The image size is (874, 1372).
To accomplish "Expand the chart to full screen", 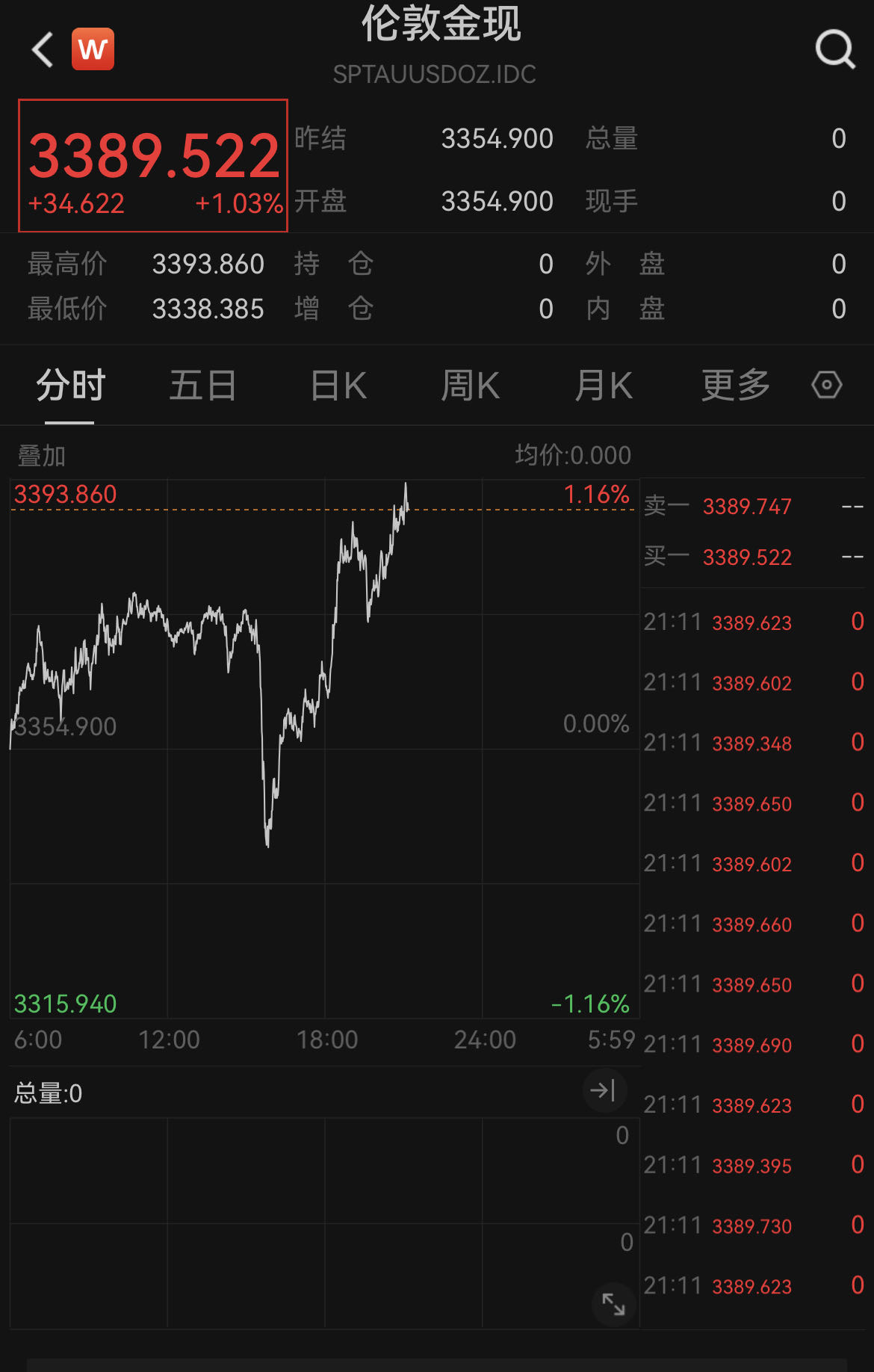I will click(613, 1304).
